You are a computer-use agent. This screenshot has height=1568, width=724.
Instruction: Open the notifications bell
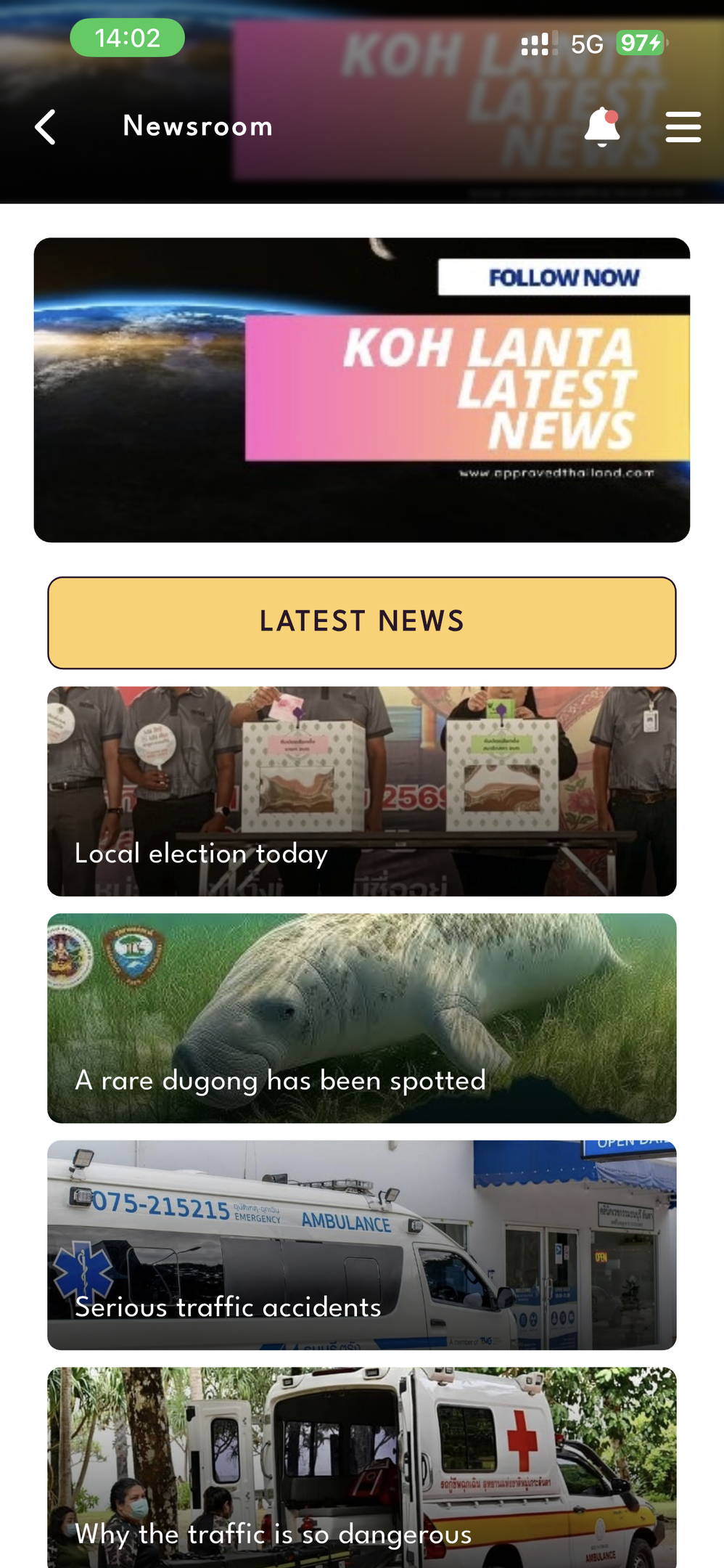601,127
